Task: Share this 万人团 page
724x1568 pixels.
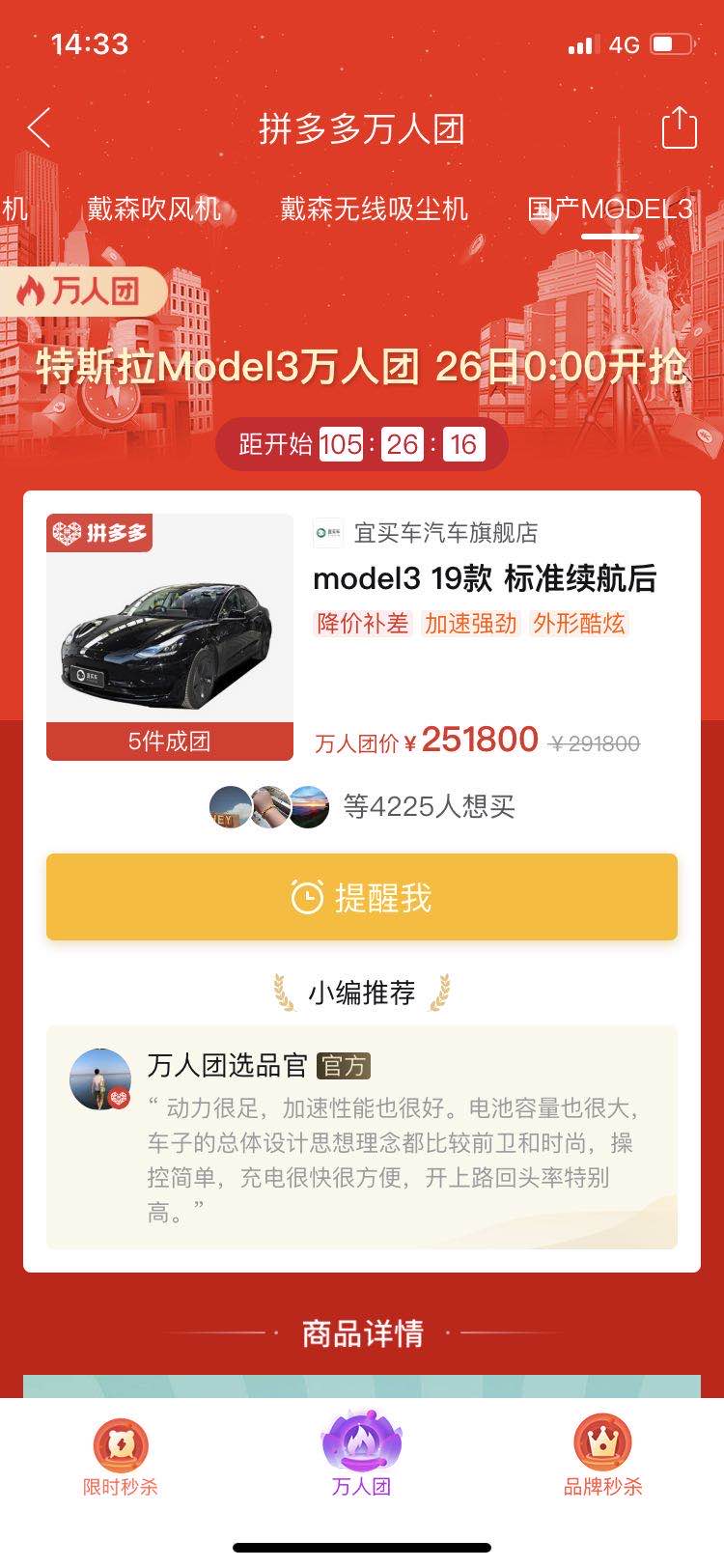Action: [x=679, y=128]
